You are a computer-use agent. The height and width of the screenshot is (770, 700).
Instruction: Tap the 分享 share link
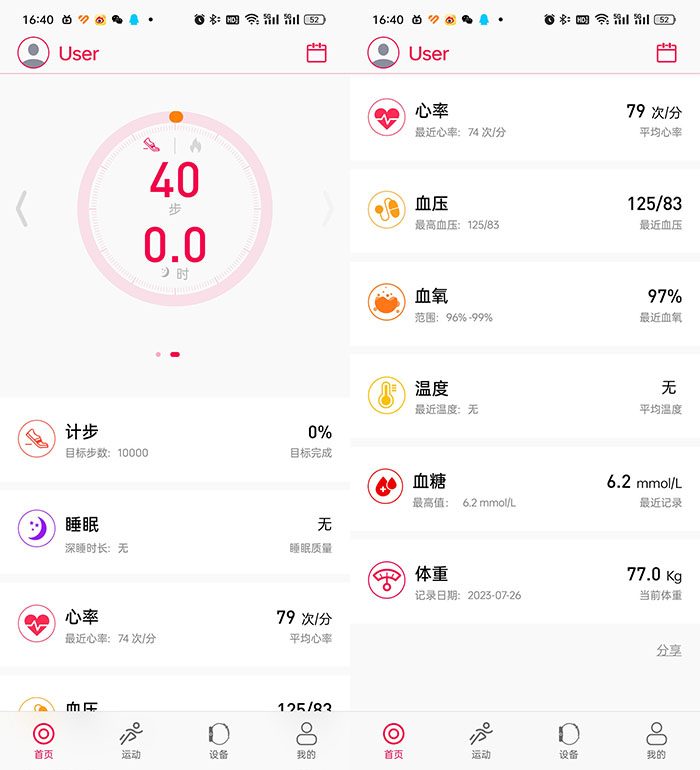point(669,650)
